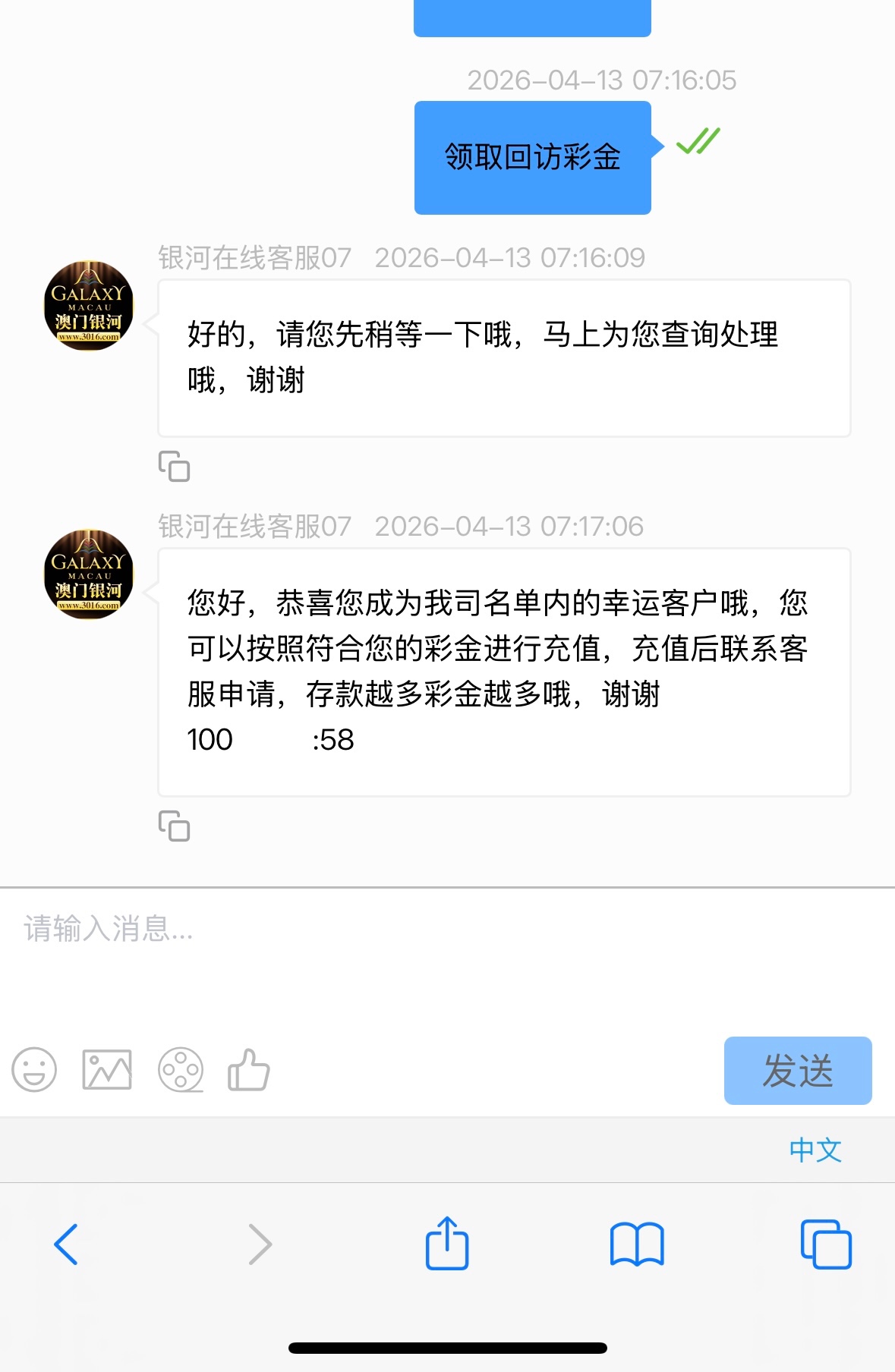895x1372 pixels.
Task: Go back in the browser
Action: click(x=66, y=1245)
